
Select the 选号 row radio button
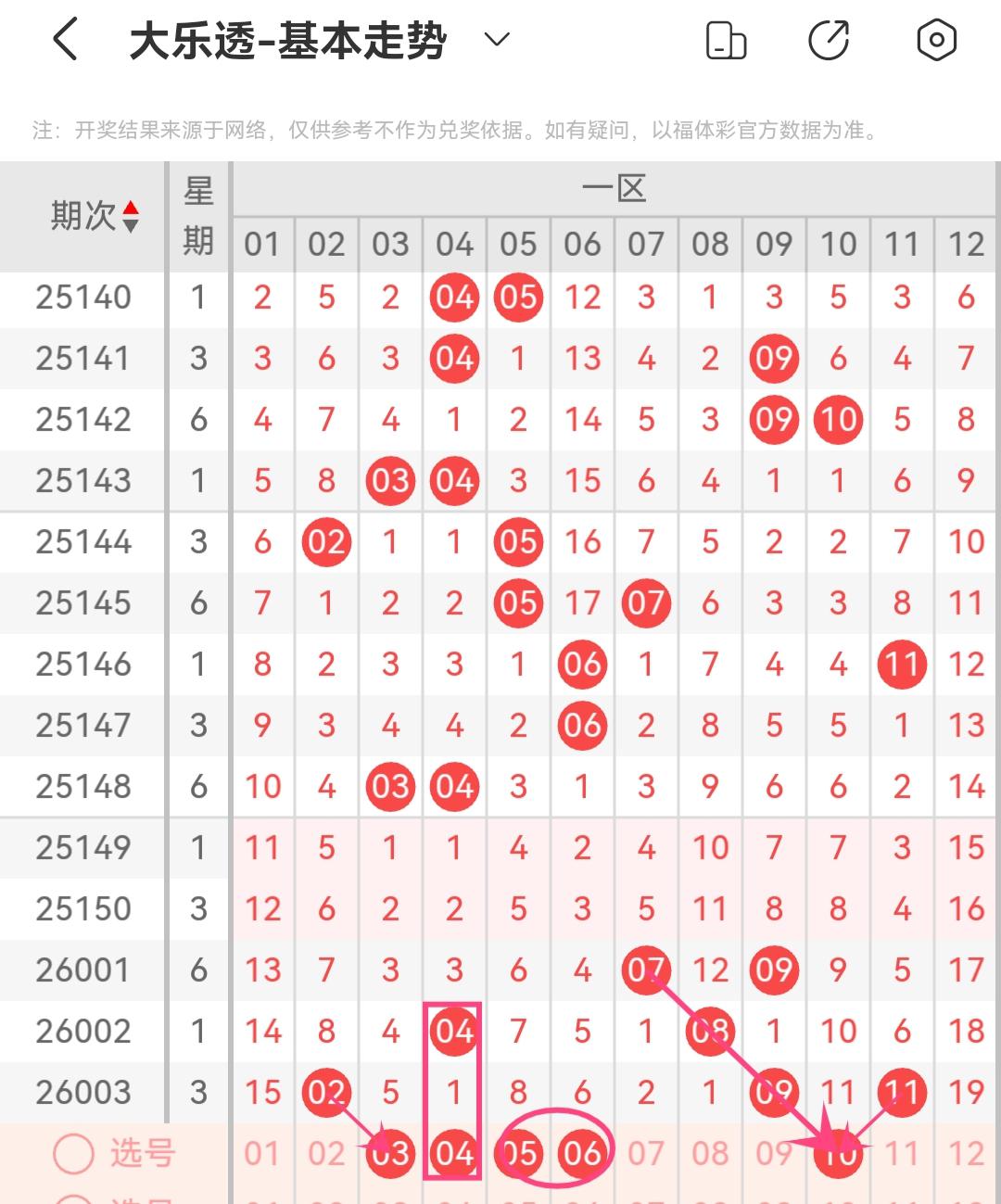(73, 1154)
